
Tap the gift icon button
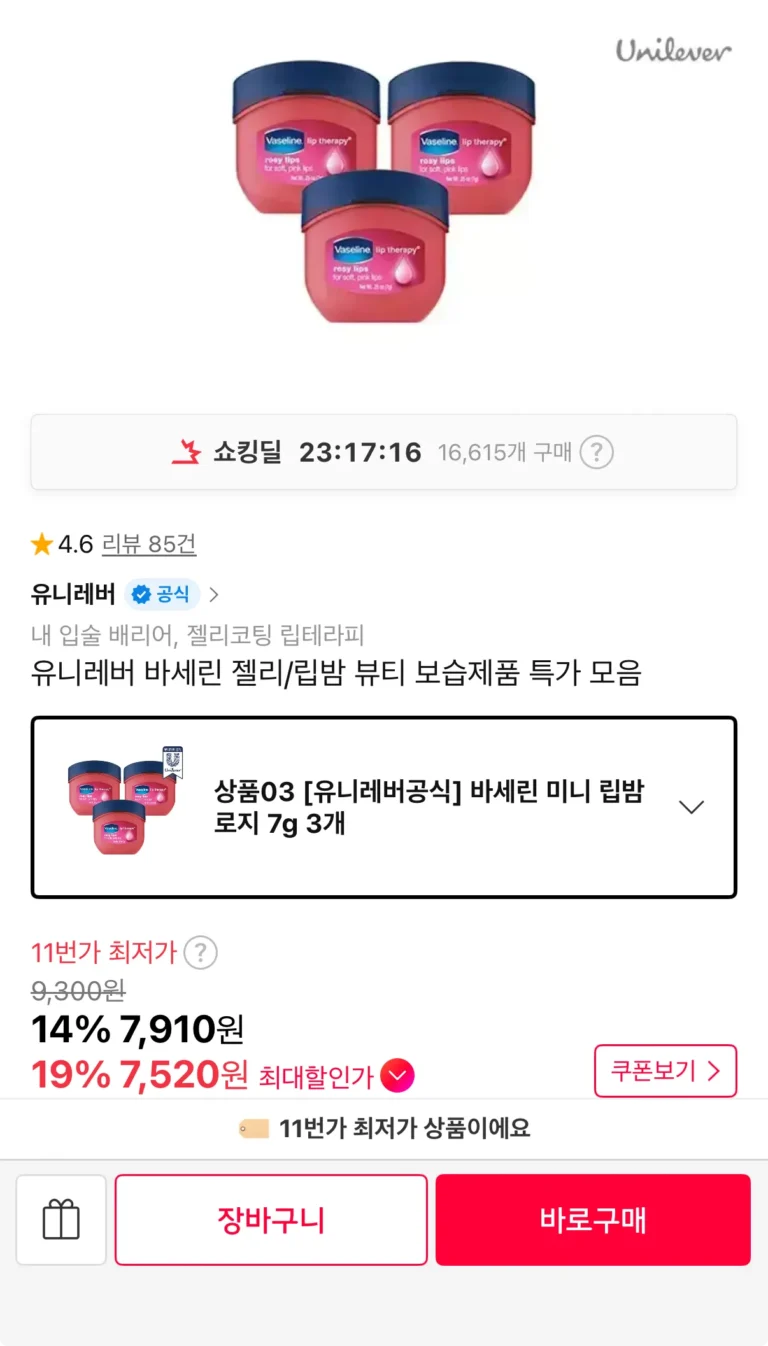click(x=61, y=1220)
